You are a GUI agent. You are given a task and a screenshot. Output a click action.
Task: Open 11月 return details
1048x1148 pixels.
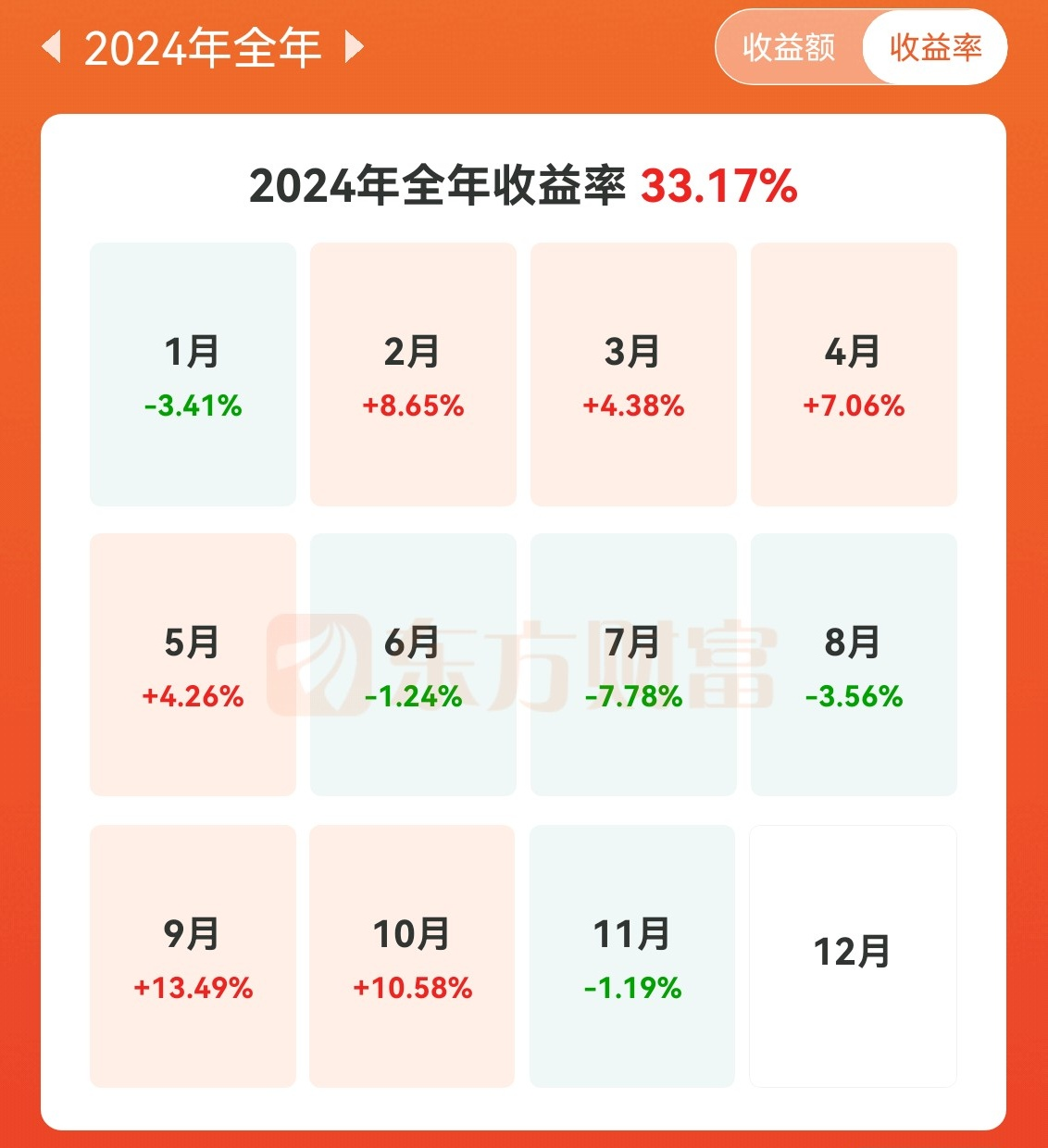click(632, 956)
